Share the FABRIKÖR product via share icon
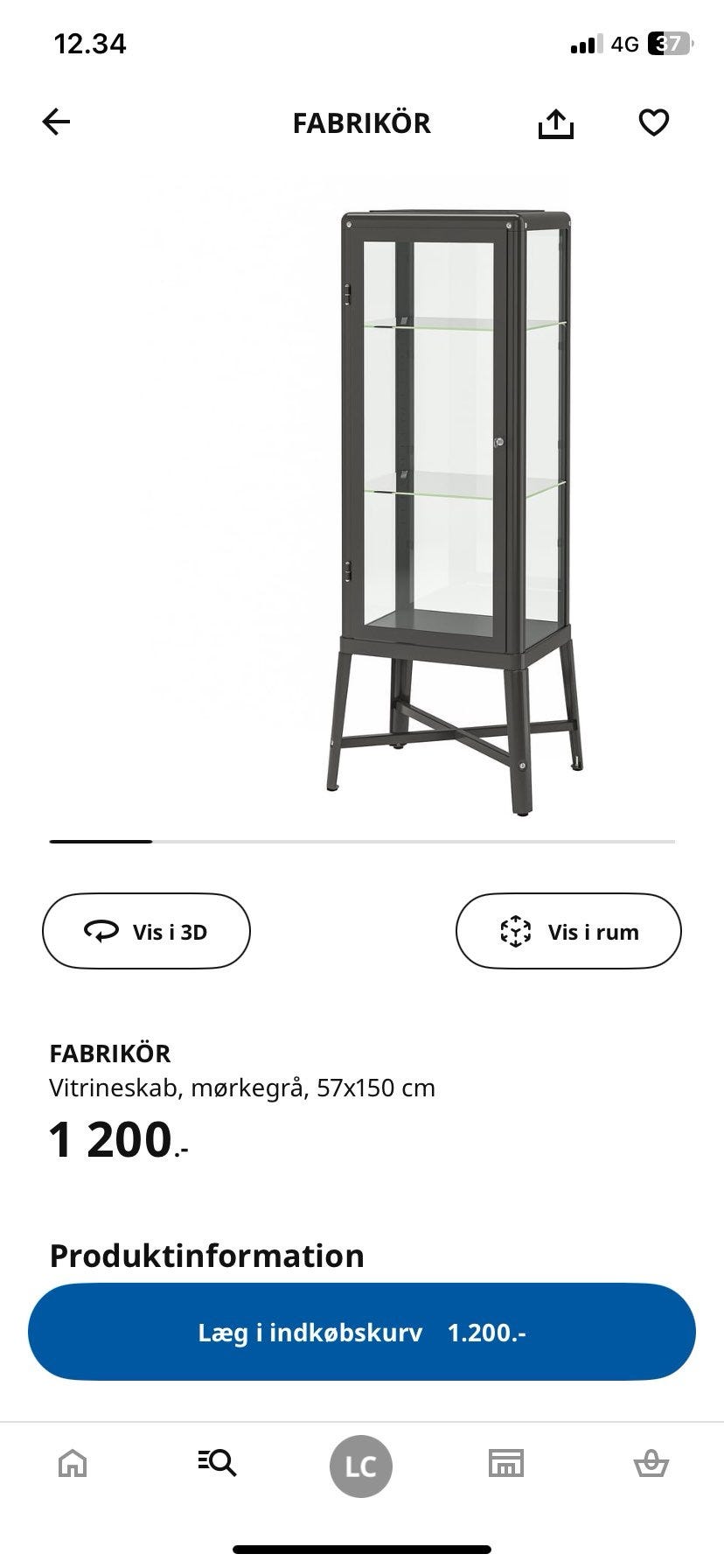Screen dimensions: 724x1568 557,122
